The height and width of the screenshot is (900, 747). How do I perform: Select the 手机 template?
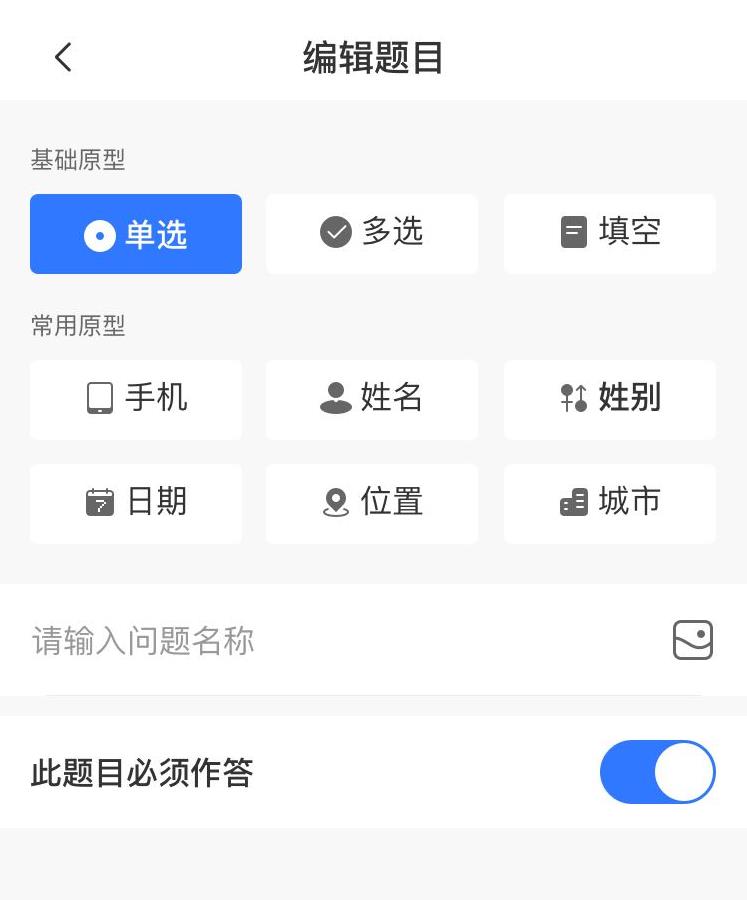pyautogui.click(x=136, y=399)
